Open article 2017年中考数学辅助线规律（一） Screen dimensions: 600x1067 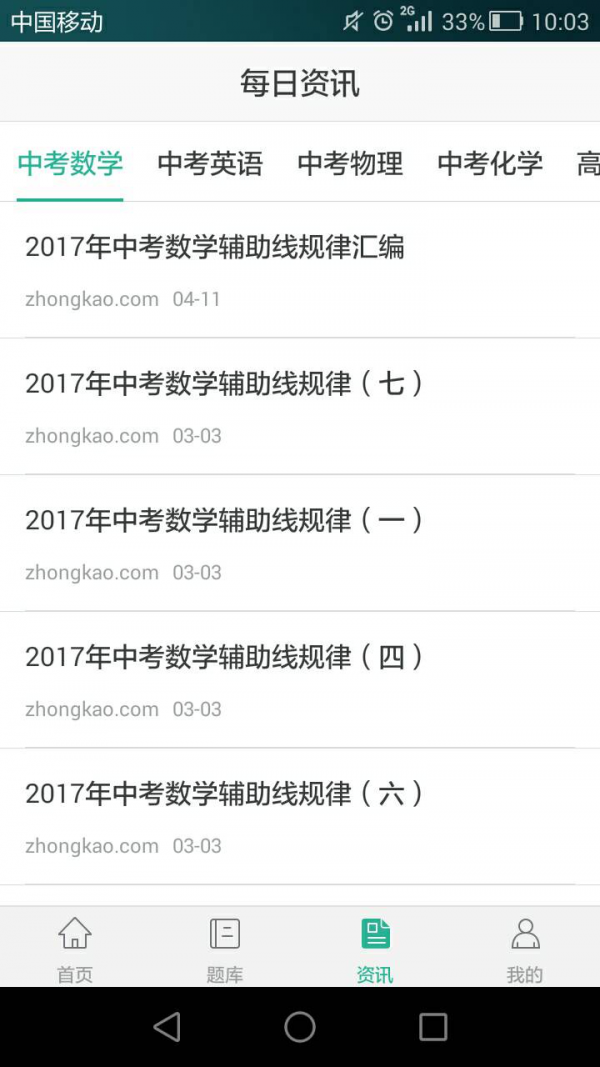click(300, 543)
